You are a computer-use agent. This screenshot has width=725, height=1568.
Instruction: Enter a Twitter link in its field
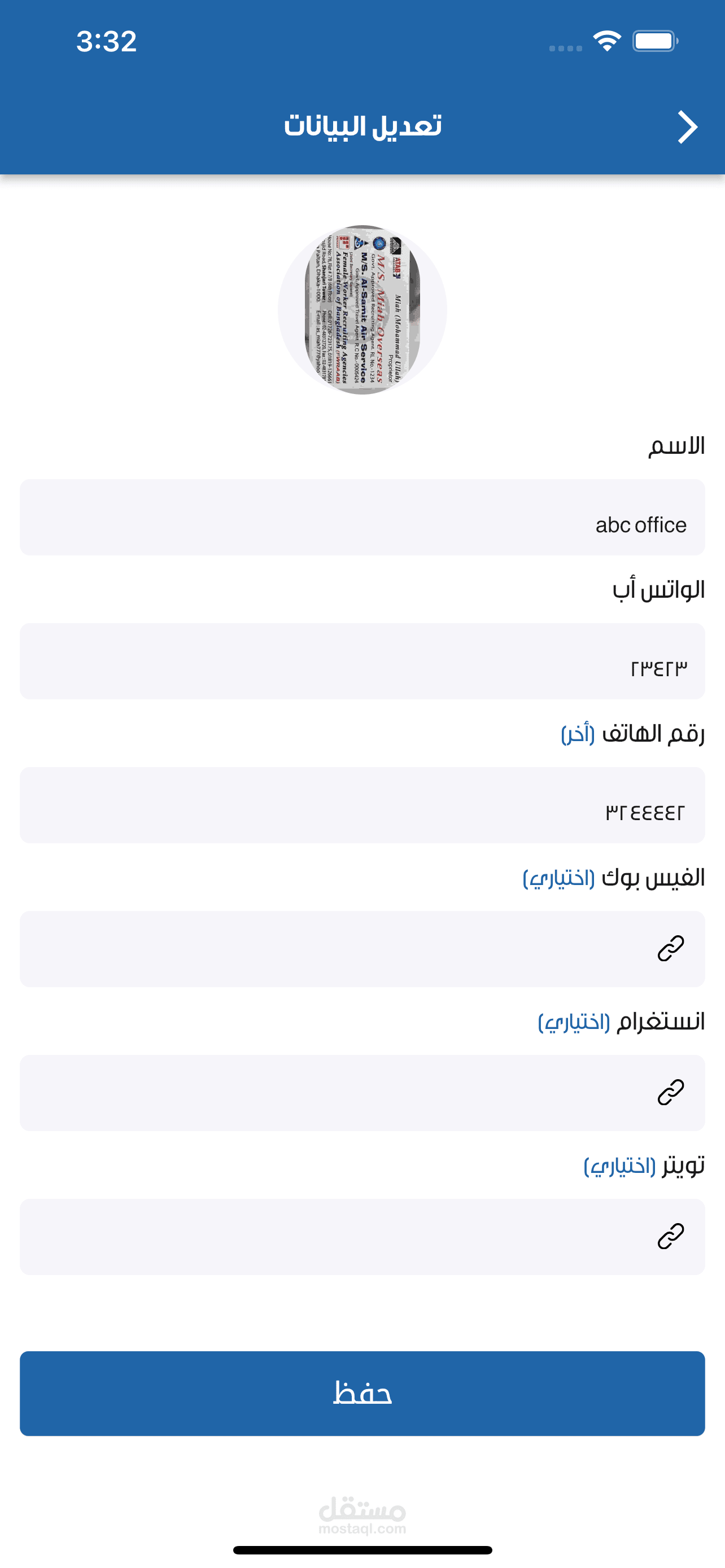[x=362, y=1237]
